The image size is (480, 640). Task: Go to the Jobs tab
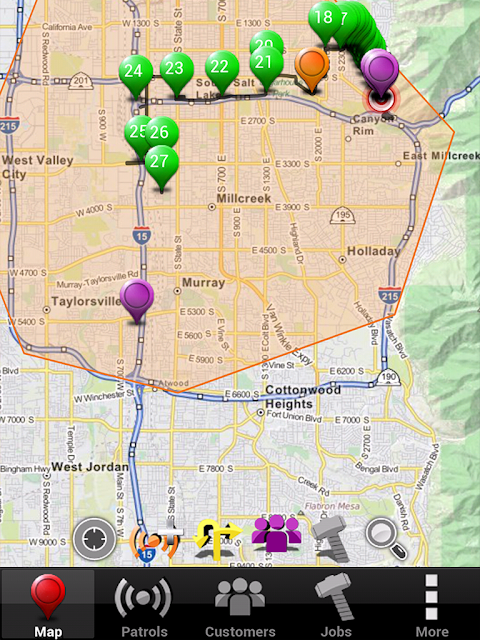tap(336, 605)
